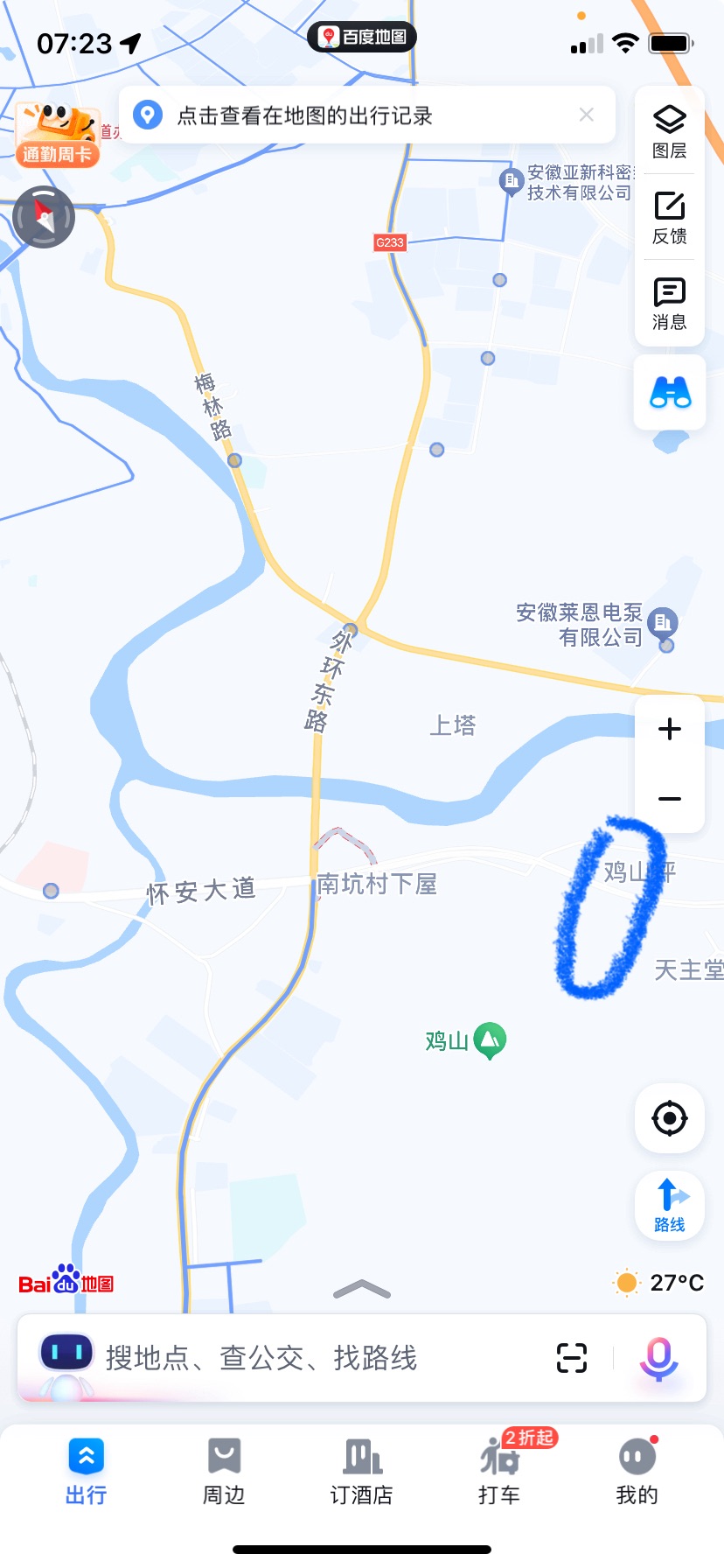Zoom in with the plus button
The width and height of the screenshot is (724, 1568).
tap(670, 729)
